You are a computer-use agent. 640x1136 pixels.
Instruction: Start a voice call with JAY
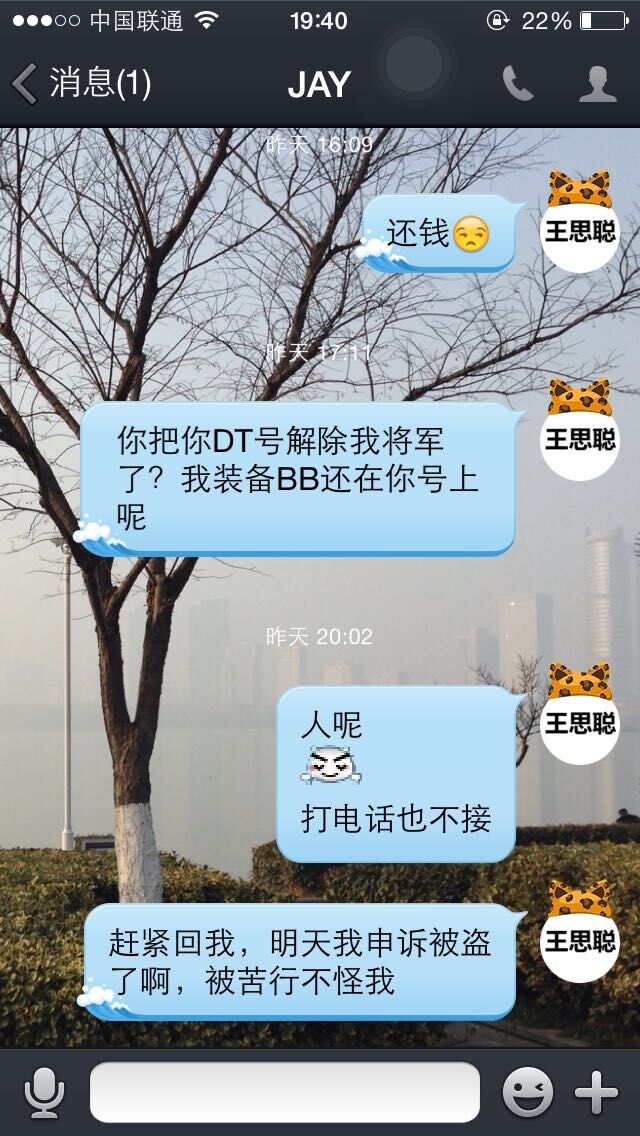pyautogui.click(x=517, y=84)
